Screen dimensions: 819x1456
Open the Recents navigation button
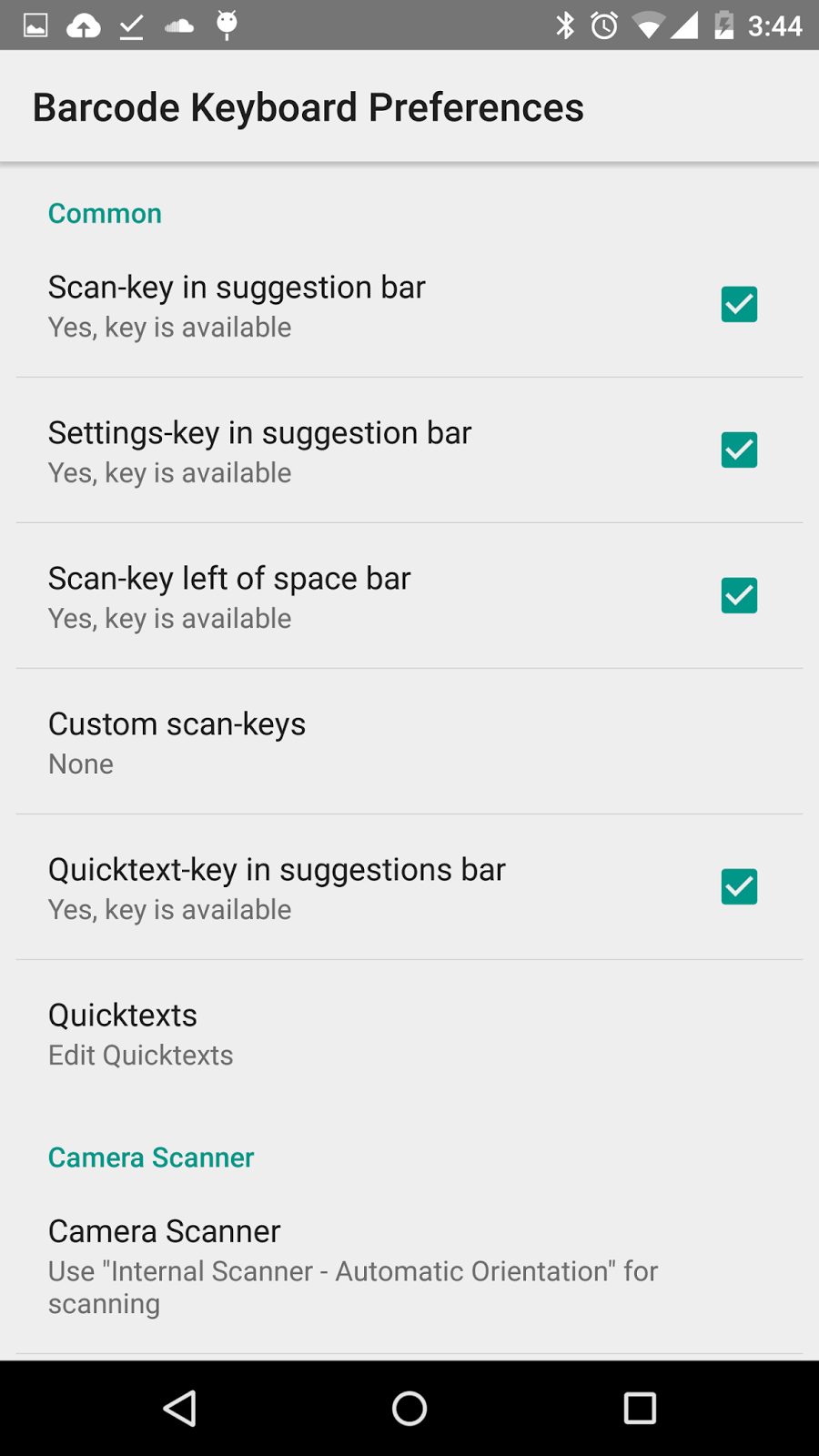click(x=640, y=1408)
